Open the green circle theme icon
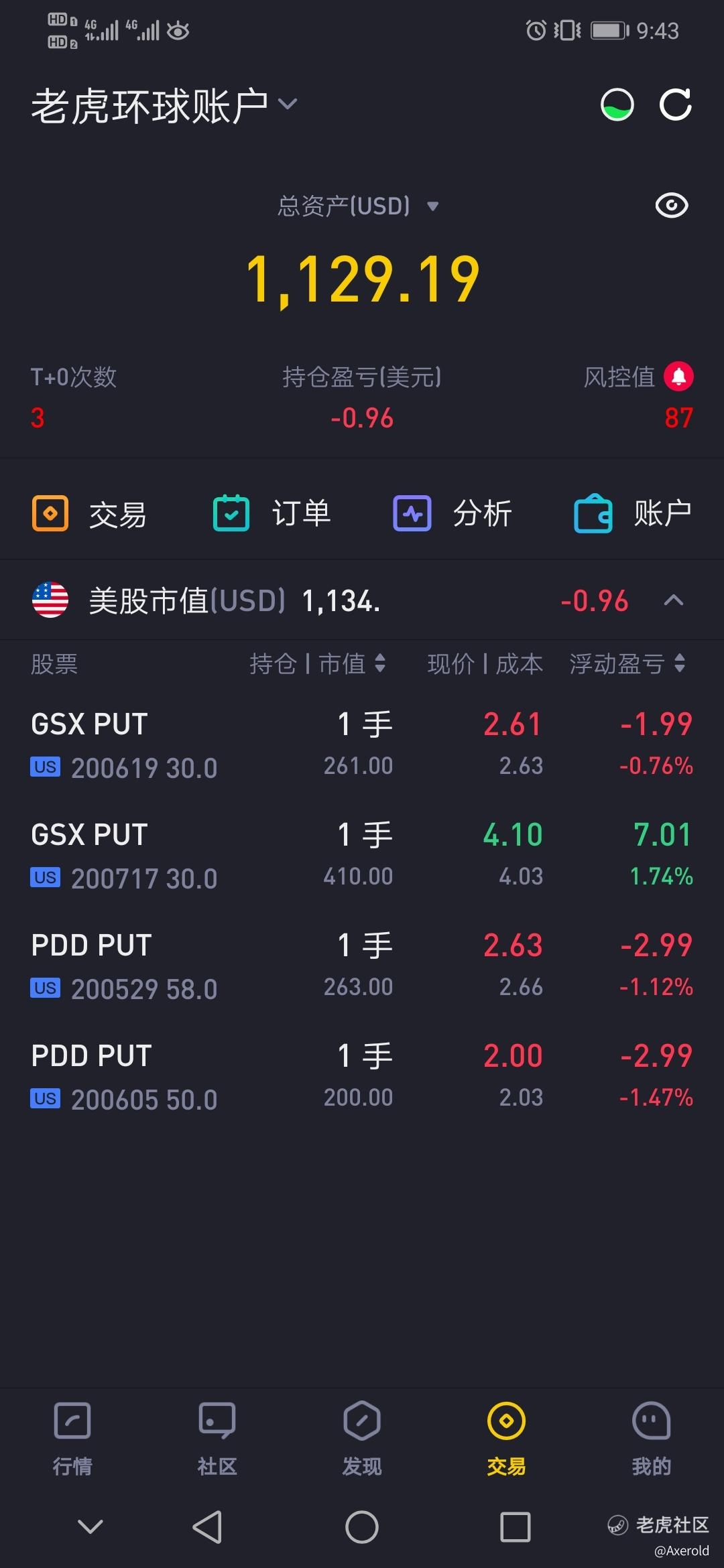Image resolution: width=724 pixels, height=1568 pixels. point(617,105)
